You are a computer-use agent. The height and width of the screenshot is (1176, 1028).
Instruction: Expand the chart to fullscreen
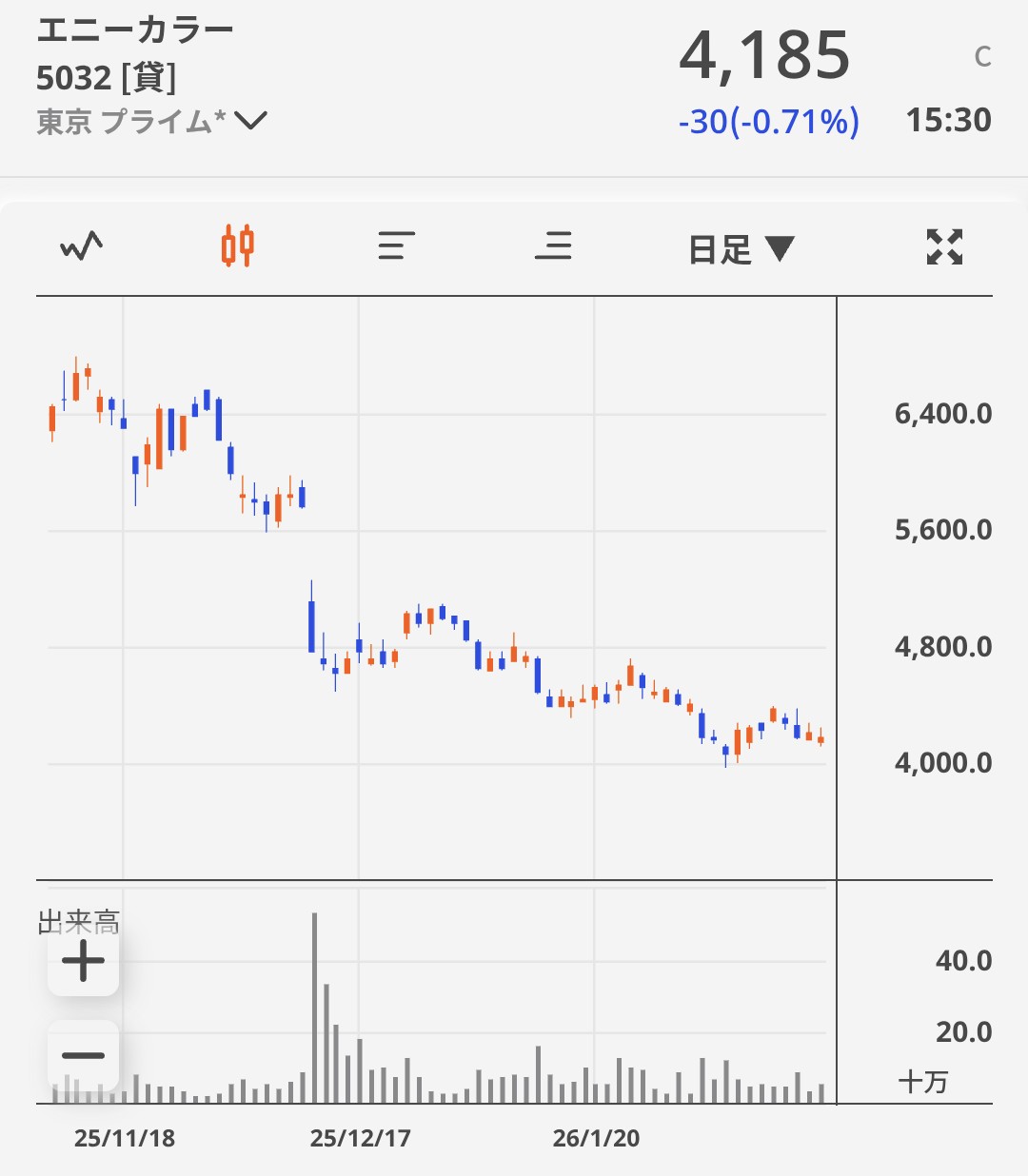944,247
